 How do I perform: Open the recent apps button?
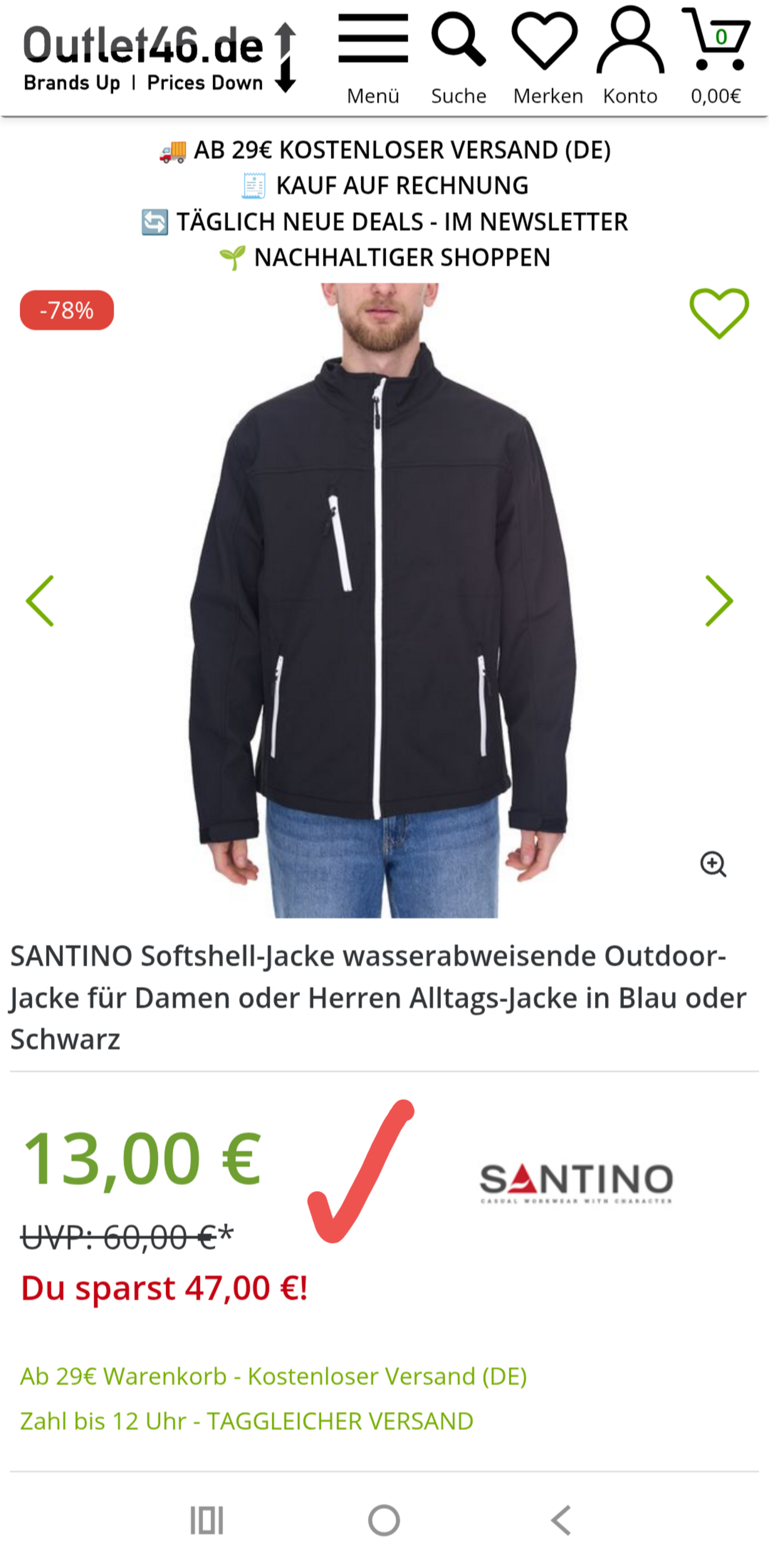[x=207, y=1521]
